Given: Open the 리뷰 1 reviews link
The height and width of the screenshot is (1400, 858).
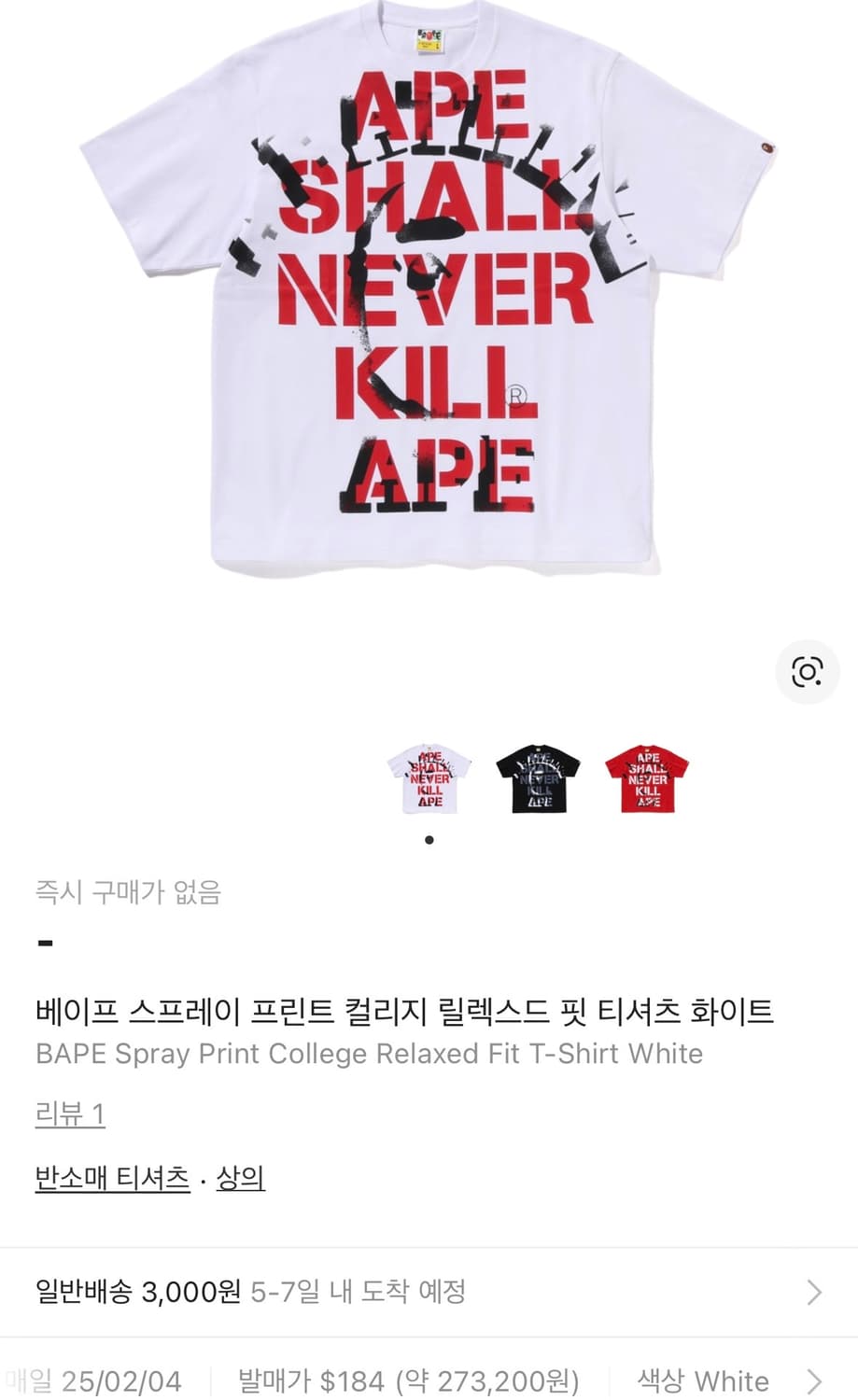Looking at the screenshot, I should pos(67,1113).
